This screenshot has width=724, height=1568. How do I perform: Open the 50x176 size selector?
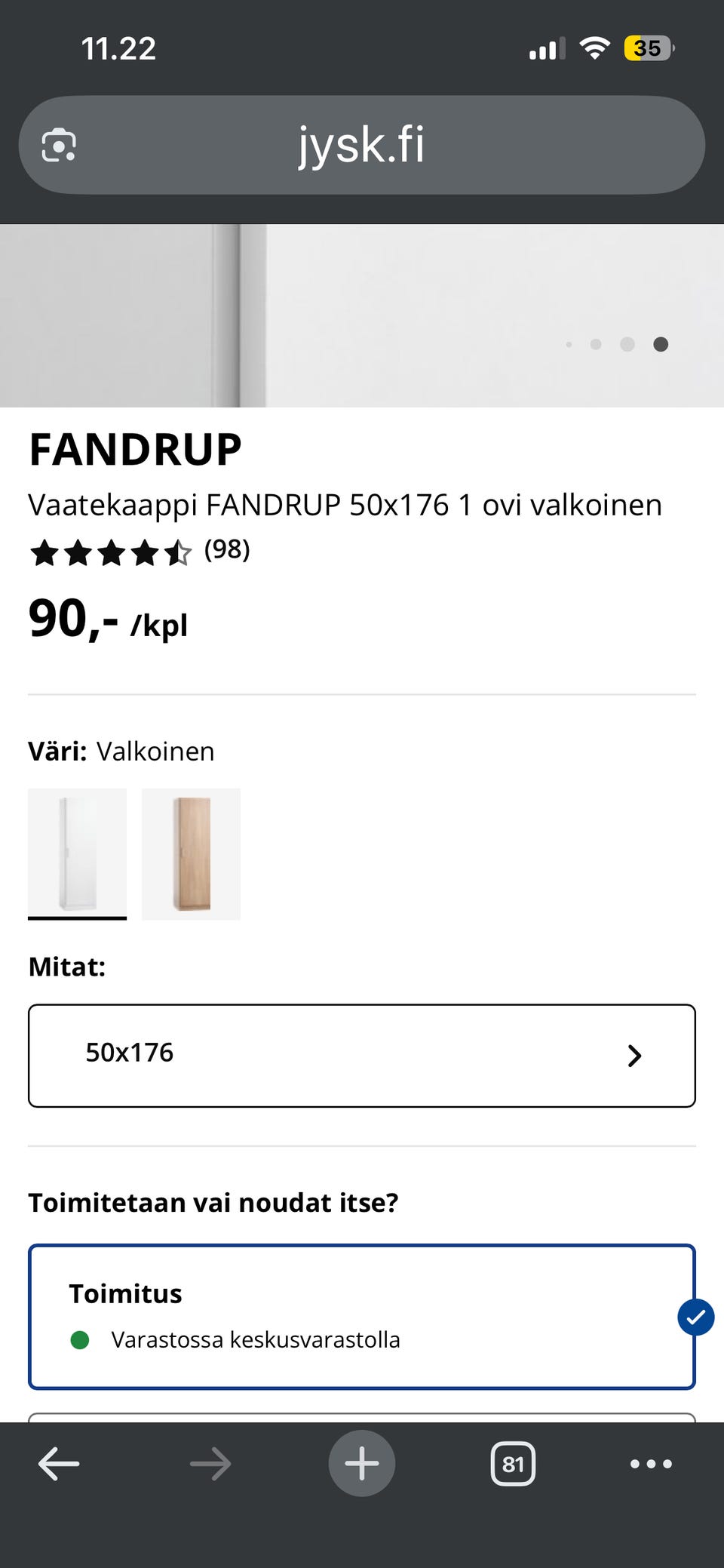pyautogui.click(x=362, y=1056)
